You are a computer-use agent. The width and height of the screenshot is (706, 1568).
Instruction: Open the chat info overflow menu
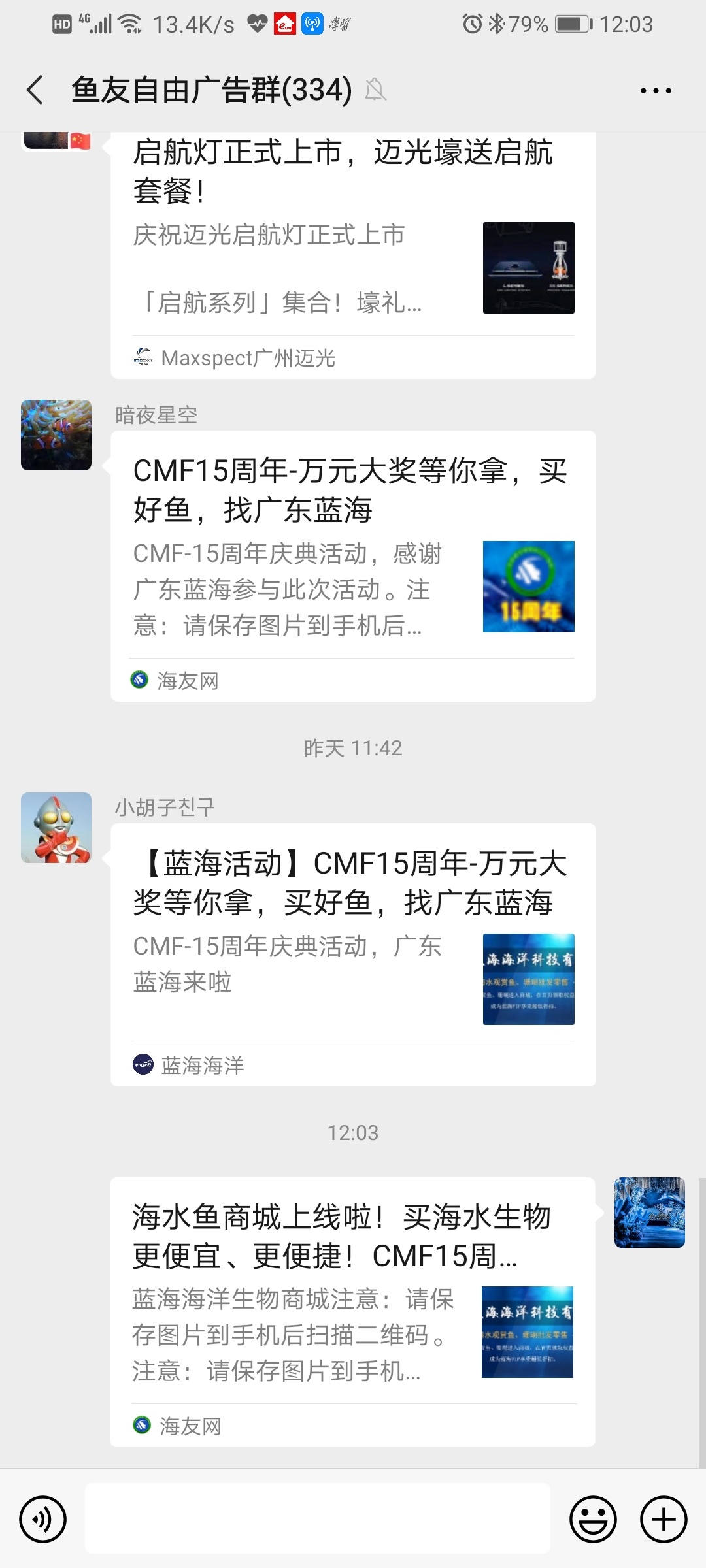656,91
